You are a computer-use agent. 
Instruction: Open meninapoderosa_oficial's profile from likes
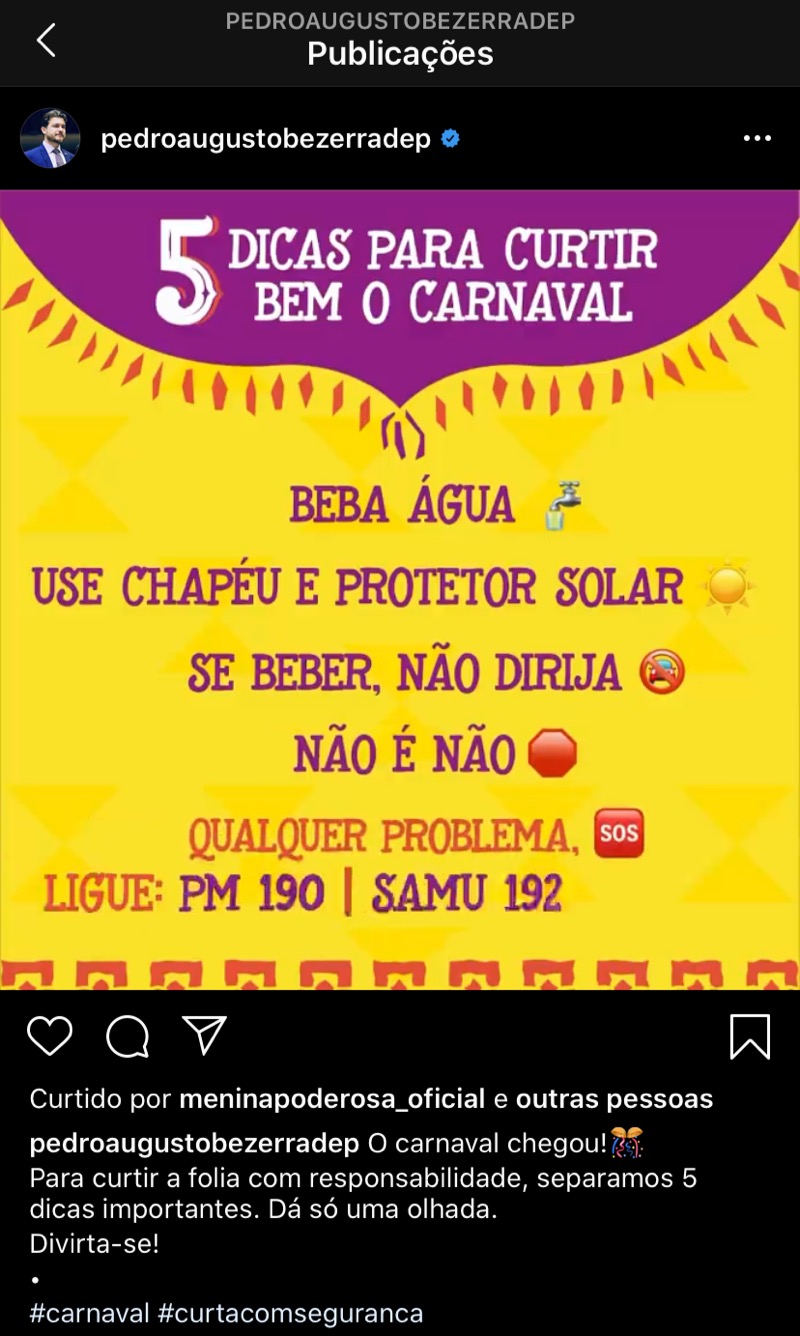[x=332, y=1099]
